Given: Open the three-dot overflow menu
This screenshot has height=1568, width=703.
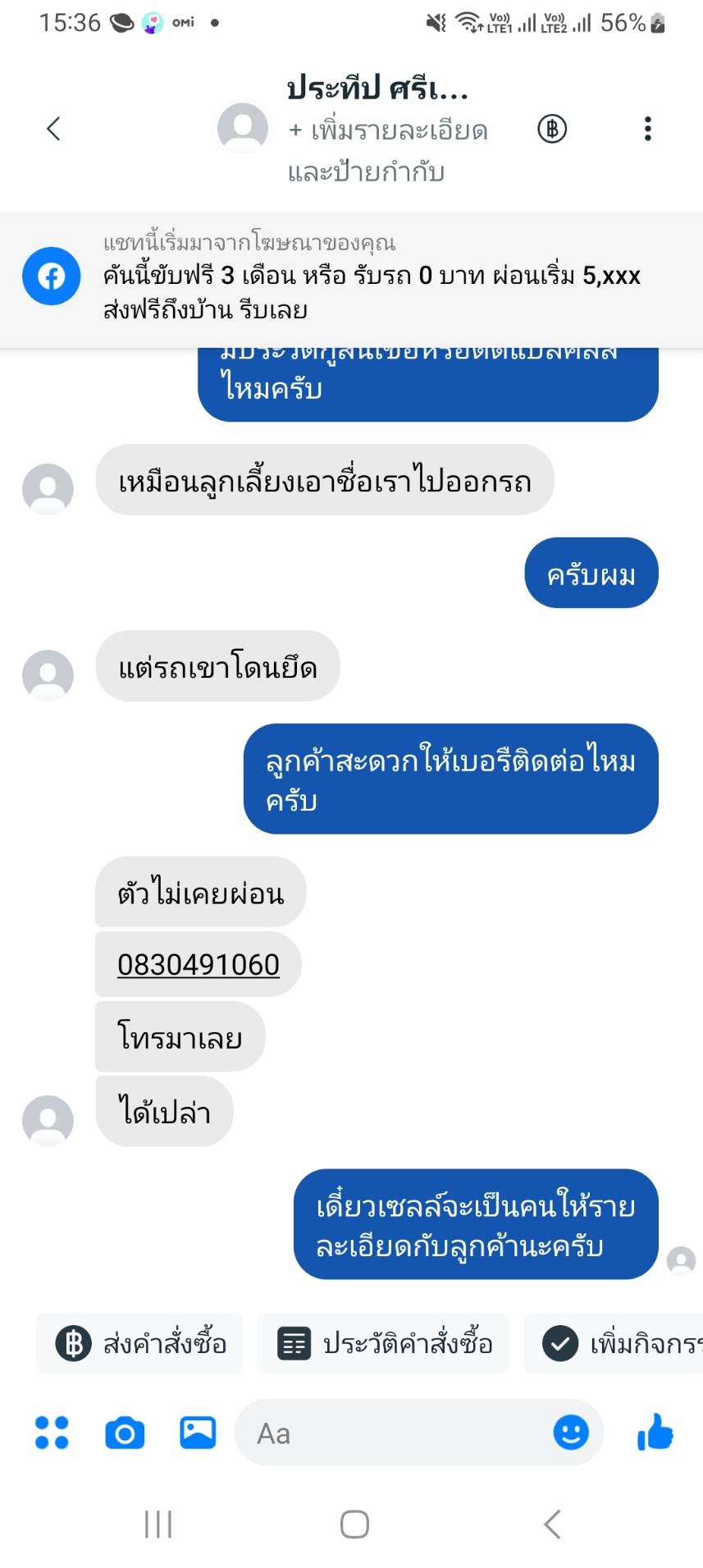Looking at the screenshot, I should click(x=648, y=129).
